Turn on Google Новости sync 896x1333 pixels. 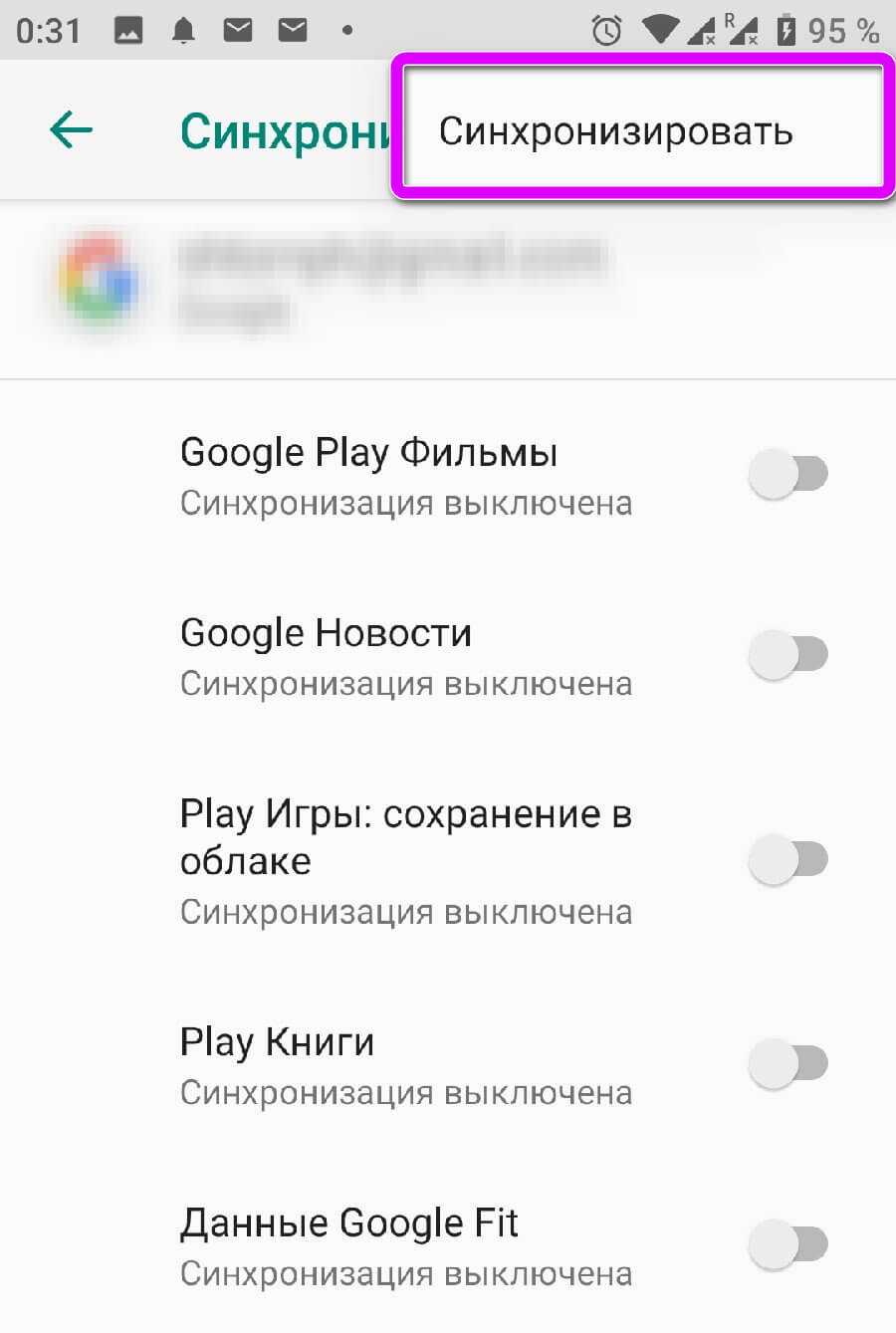point(787,655)
